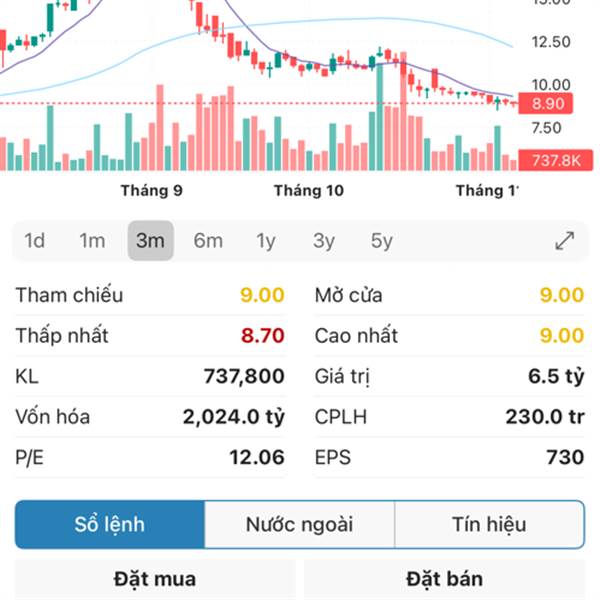
Task: Change chart to 5y range
Action: coord(382,241)
